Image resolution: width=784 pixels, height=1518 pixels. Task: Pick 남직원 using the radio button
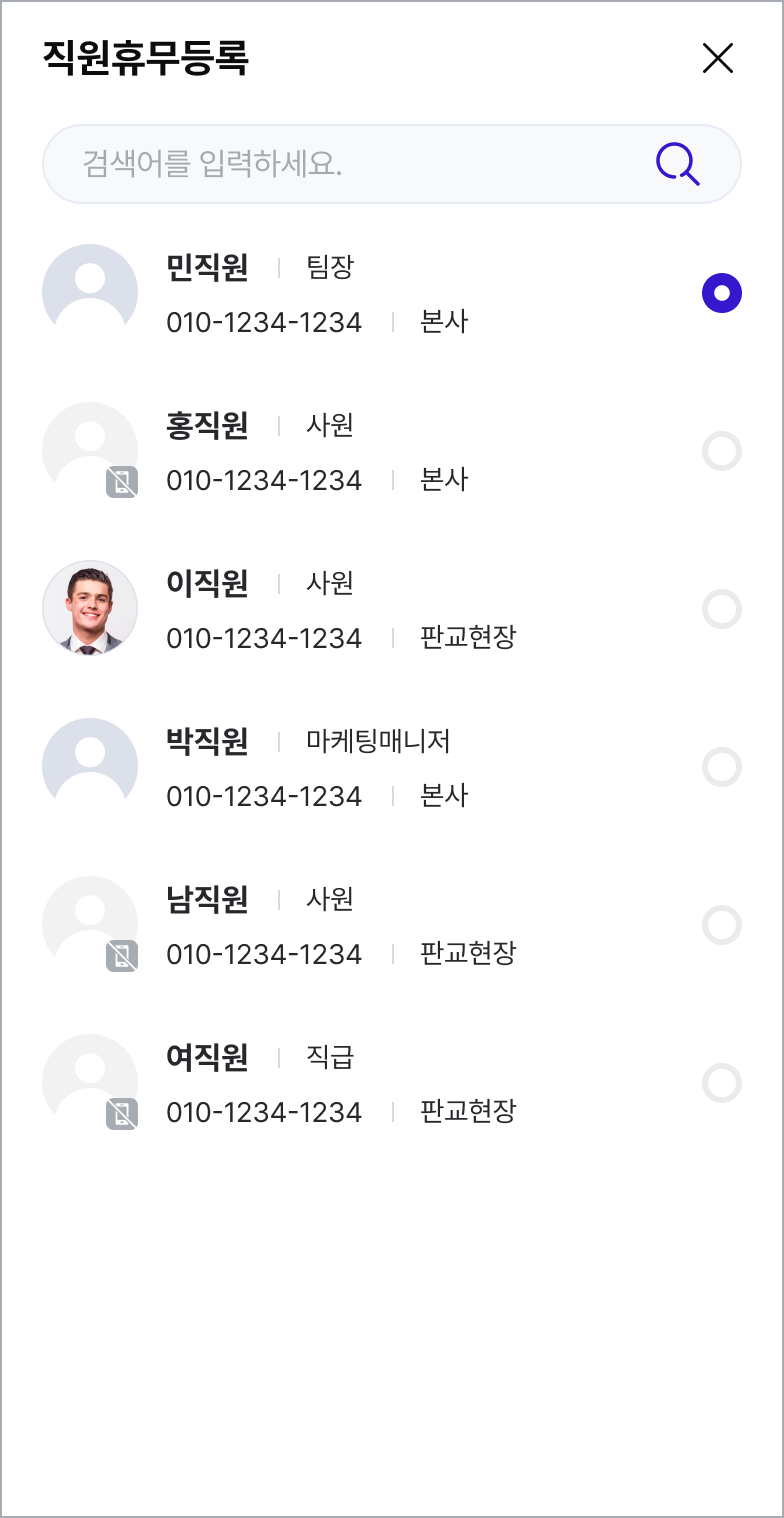(x=722, y=925)
